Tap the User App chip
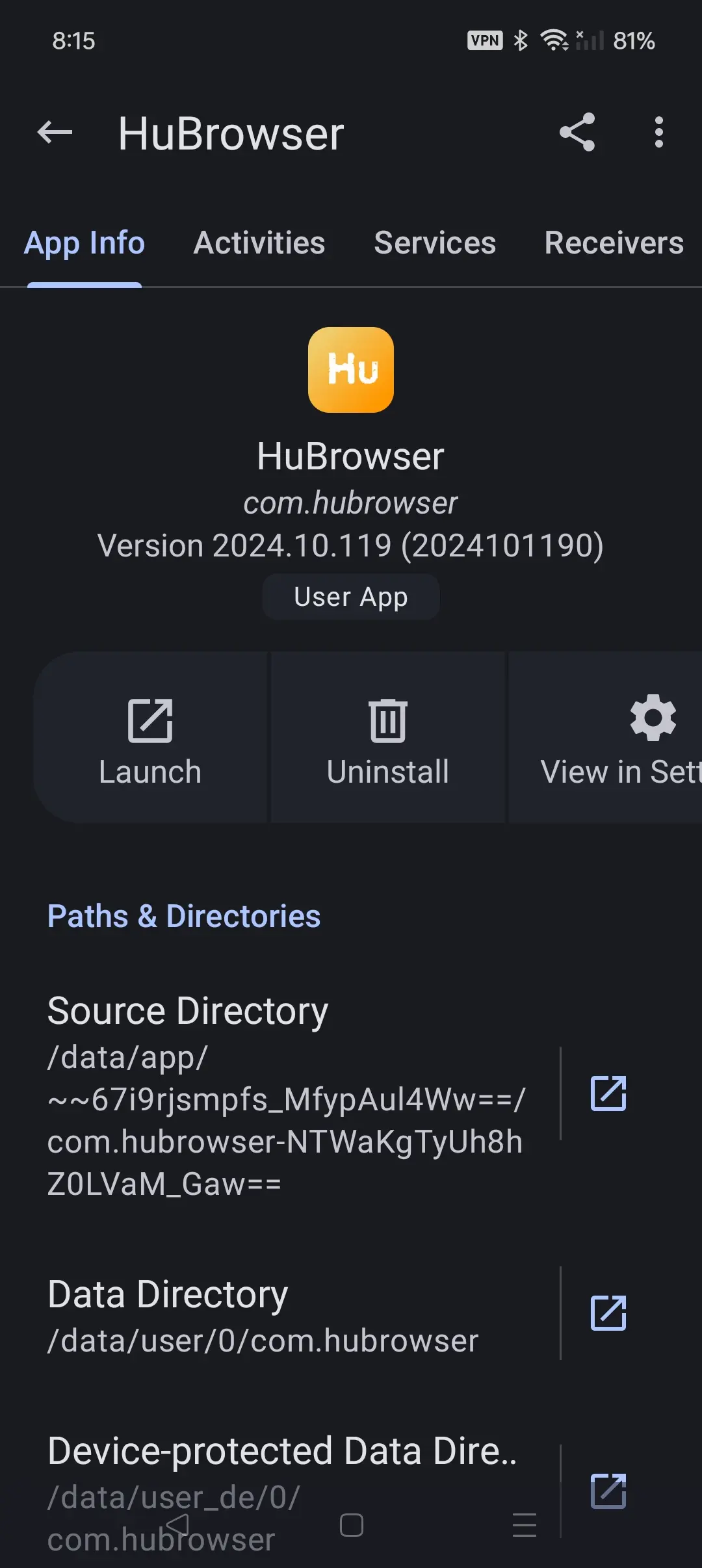 click(350, 596)
